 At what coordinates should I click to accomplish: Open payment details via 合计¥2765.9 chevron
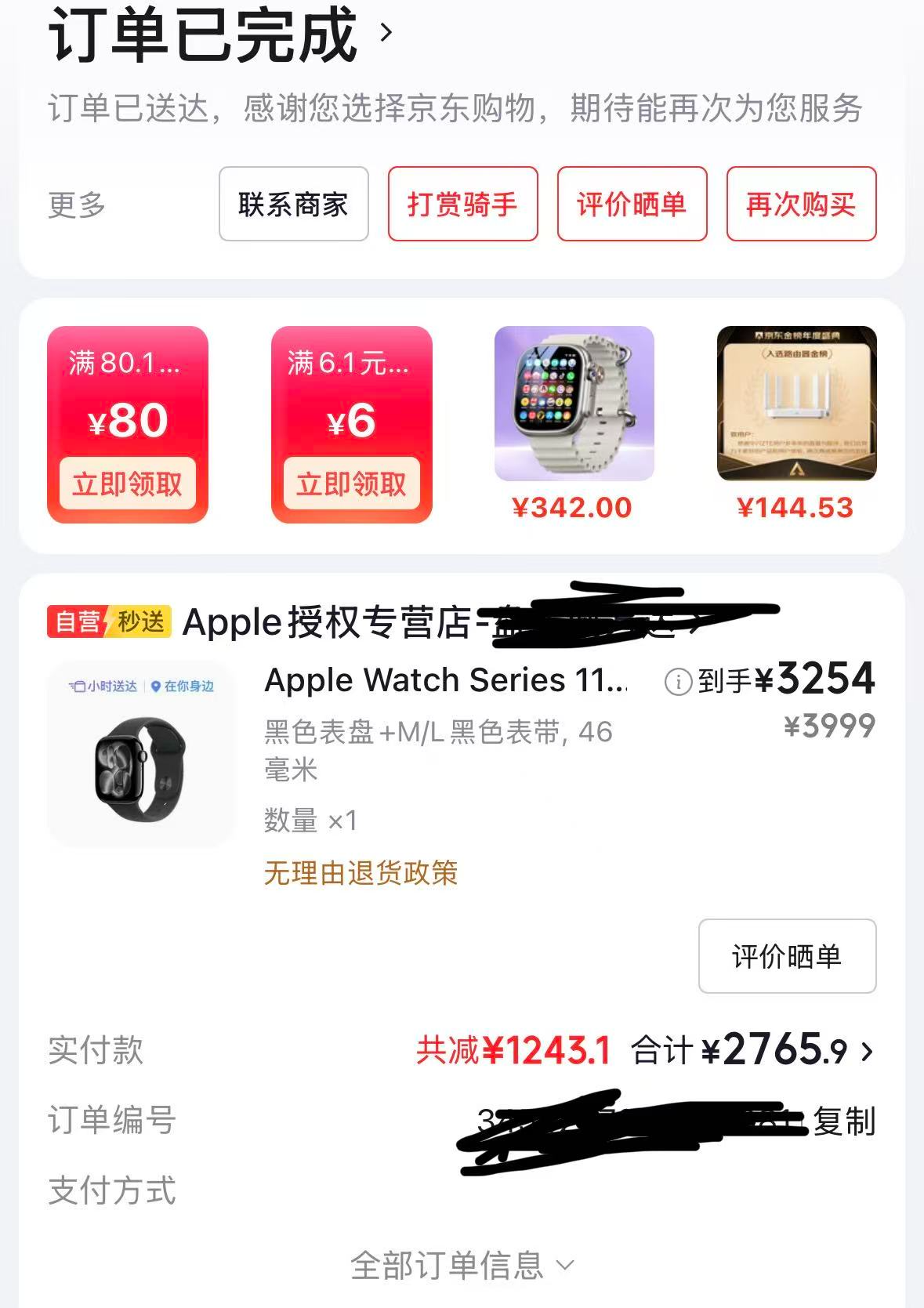point(868,1053)
